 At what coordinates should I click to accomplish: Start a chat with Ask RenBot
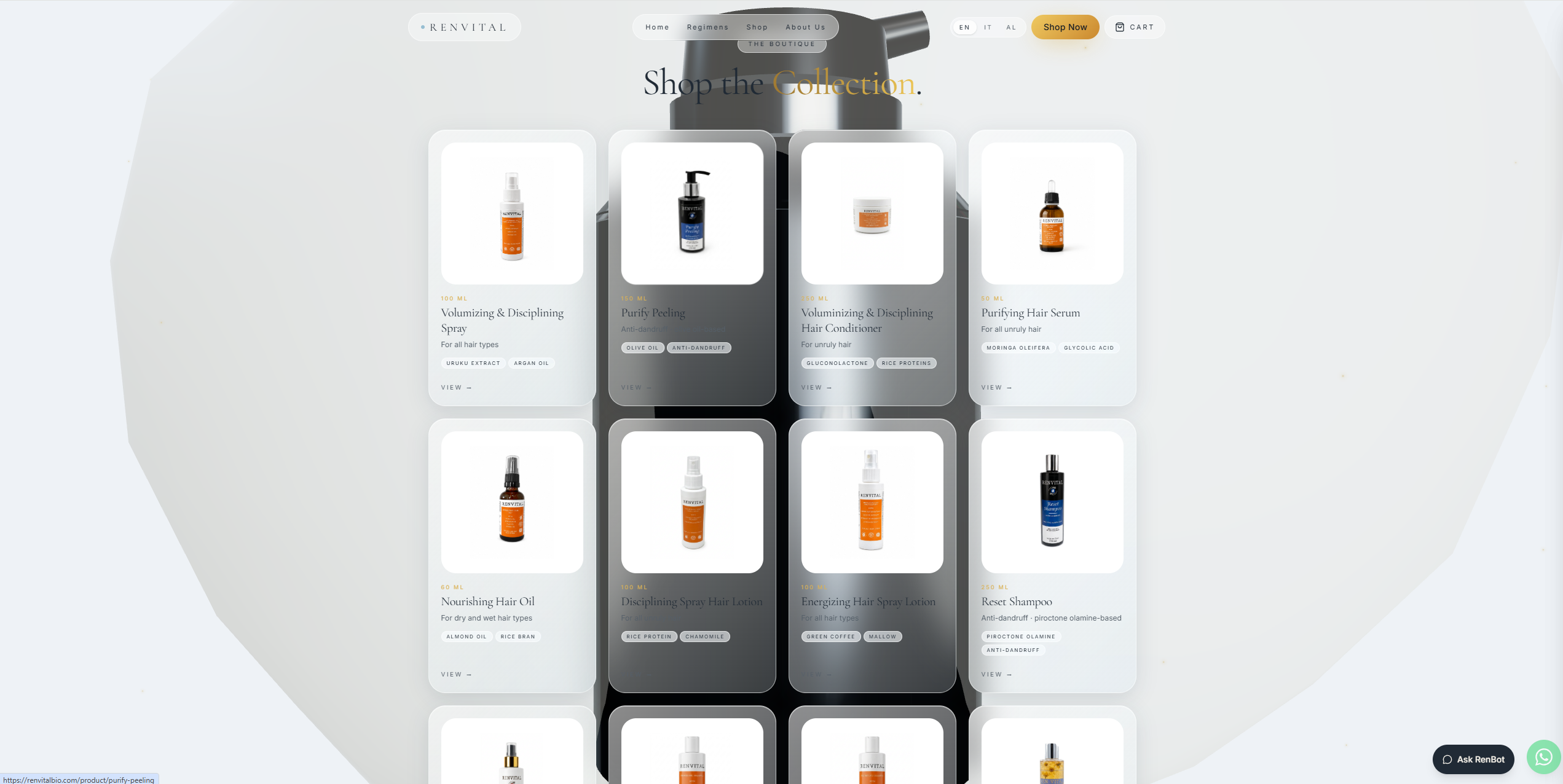point(1473,759)
